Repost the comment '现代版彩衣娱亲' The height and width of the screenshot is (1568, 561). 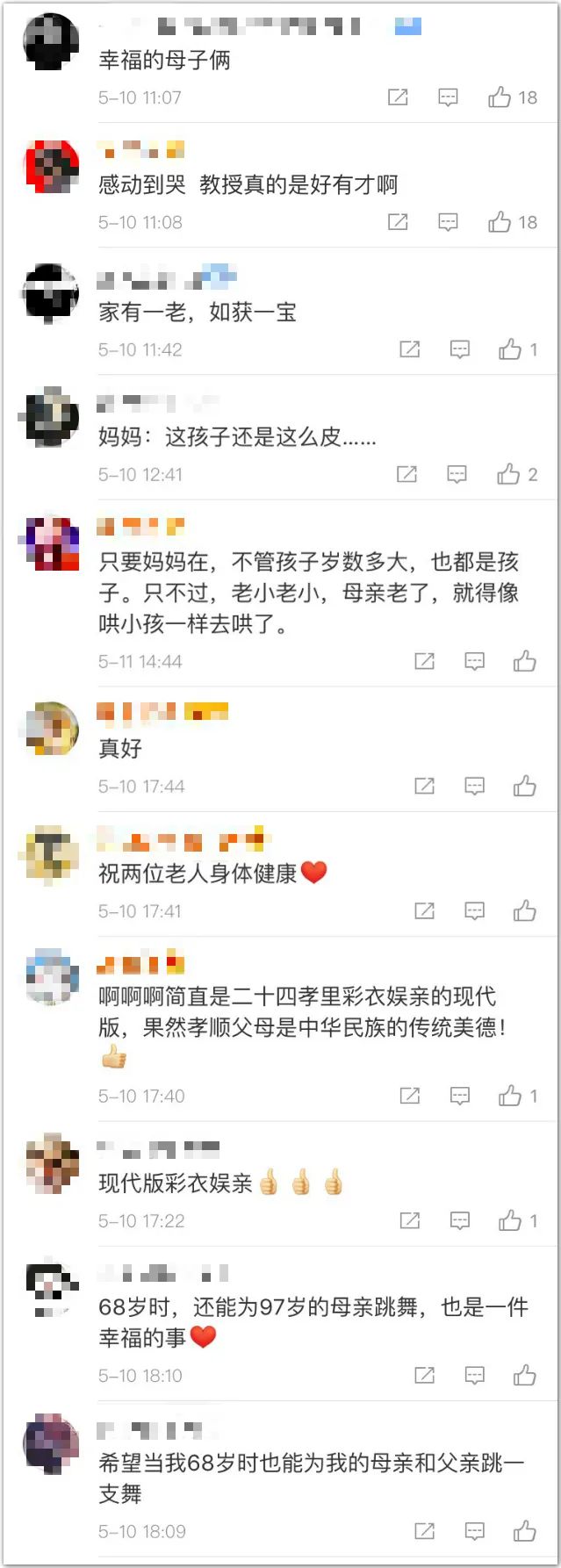[x=410, y=1220]
